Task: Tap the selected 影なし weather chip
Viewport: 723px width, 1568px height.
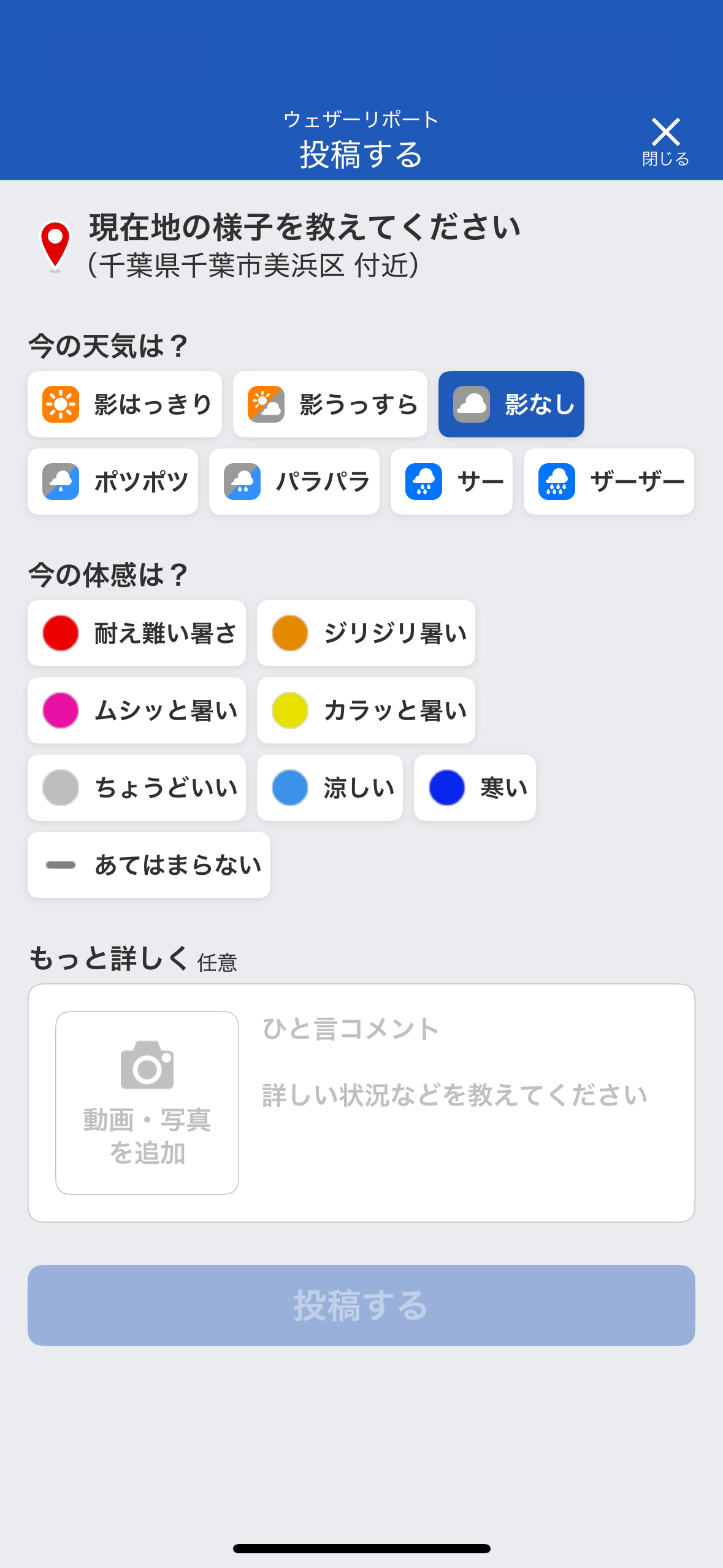Action: tap(511, 404)
